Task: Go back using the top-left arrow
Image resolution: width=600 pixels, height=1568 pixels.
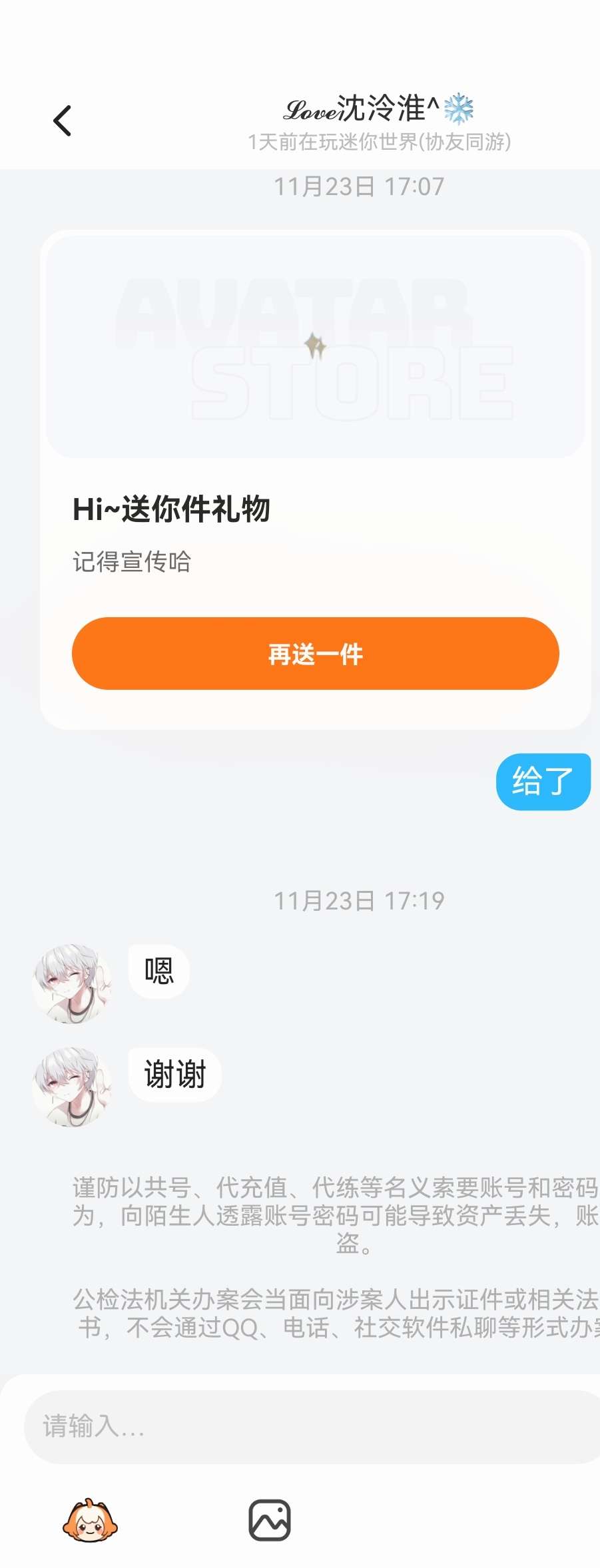Action: coord(62,121)
